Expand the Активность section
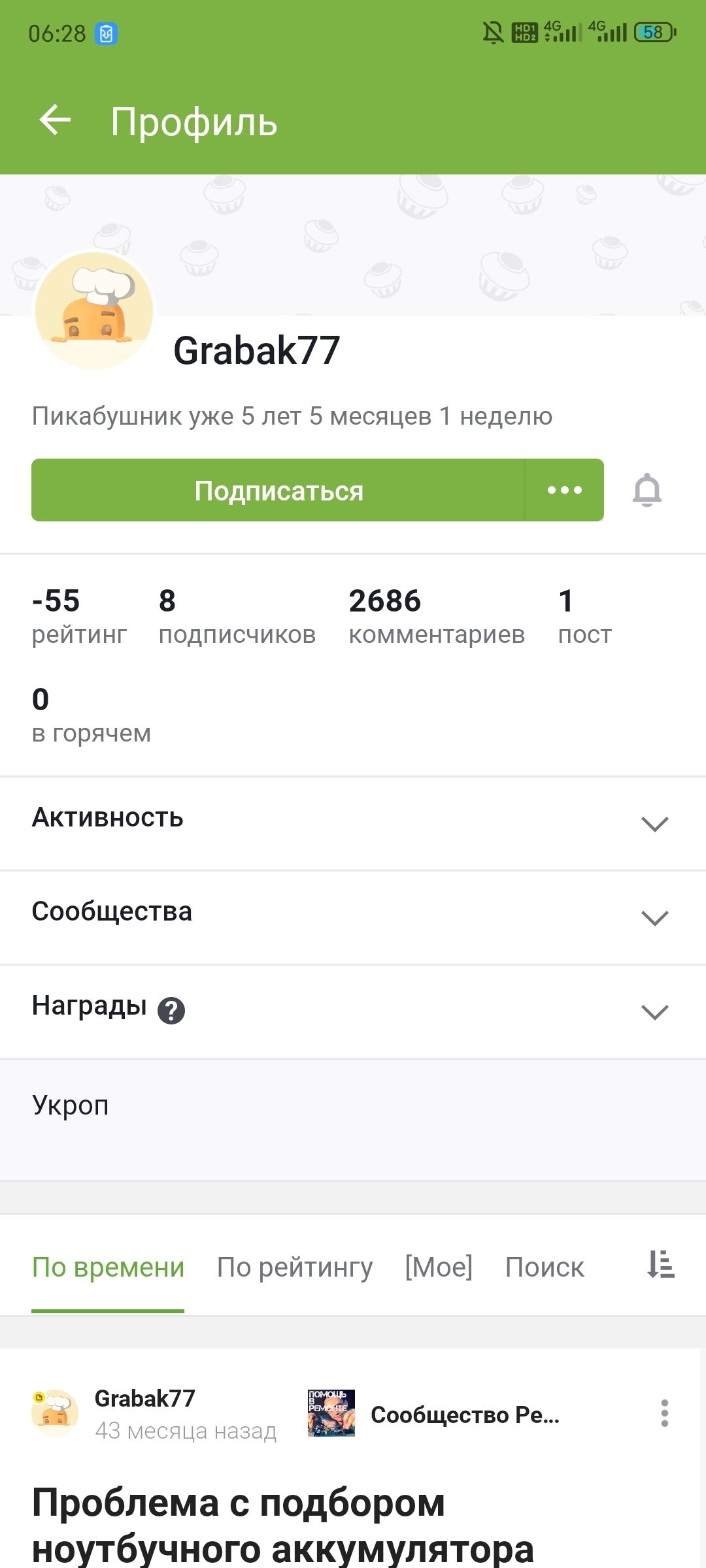Screen dimensions: 706x1568 [x=654, y=823]
